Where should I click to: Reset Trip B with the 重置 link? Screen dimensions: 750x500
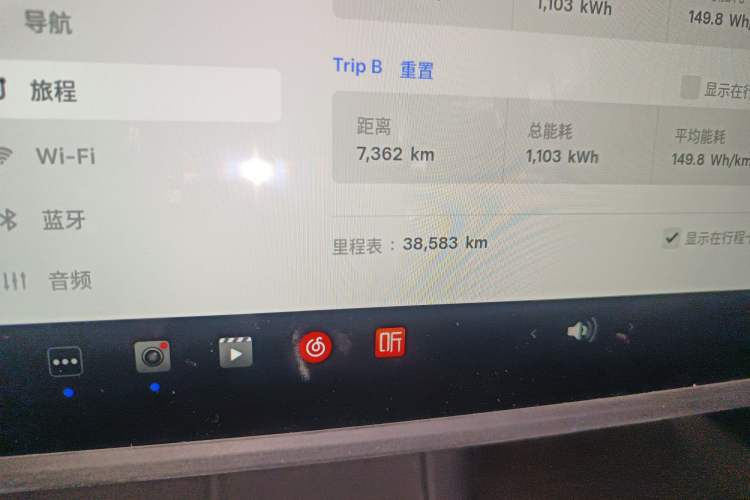(x=416, y=70)
